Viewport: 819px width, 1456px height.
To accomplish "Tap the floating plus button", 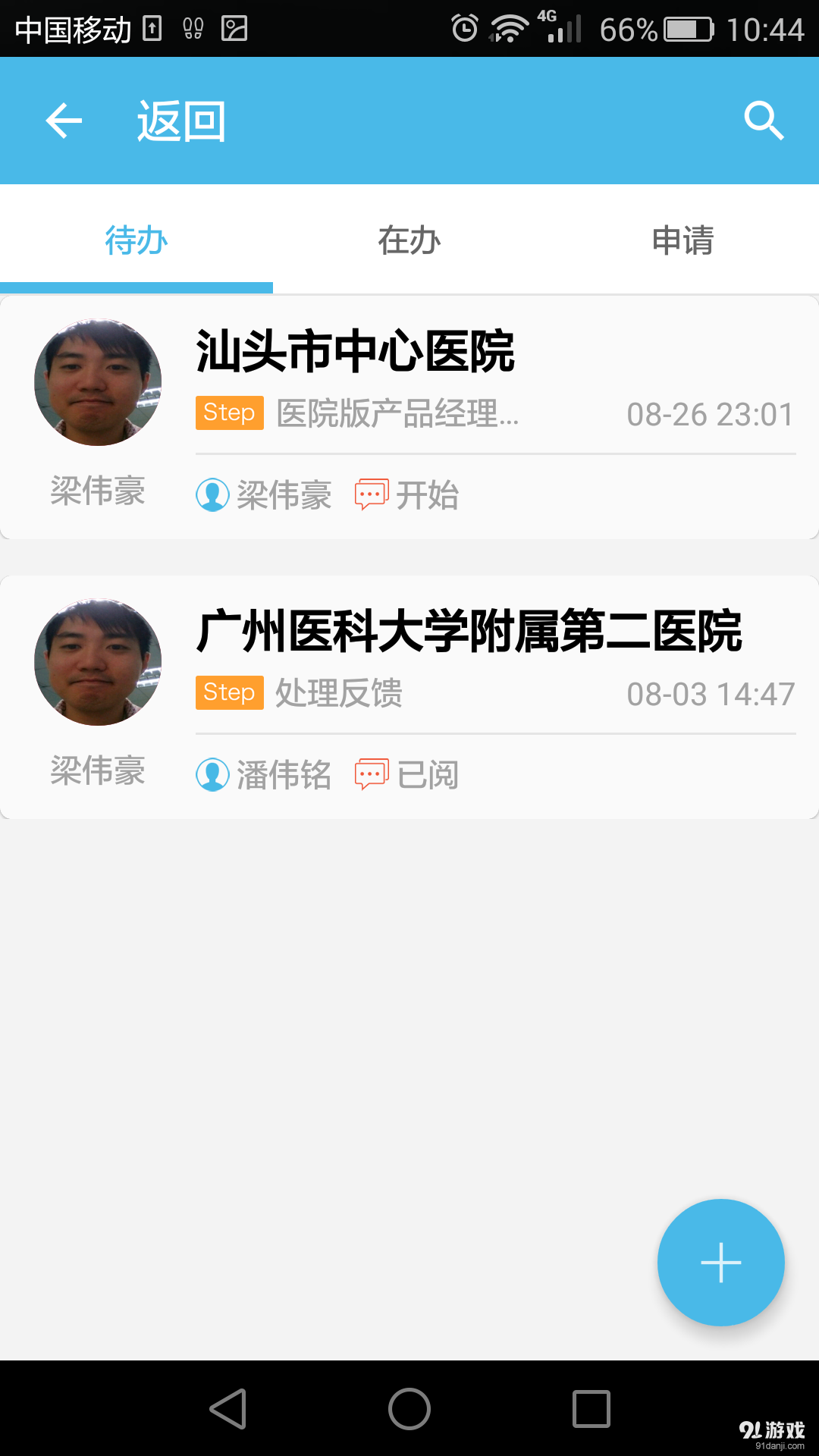I will [720, 1262].
